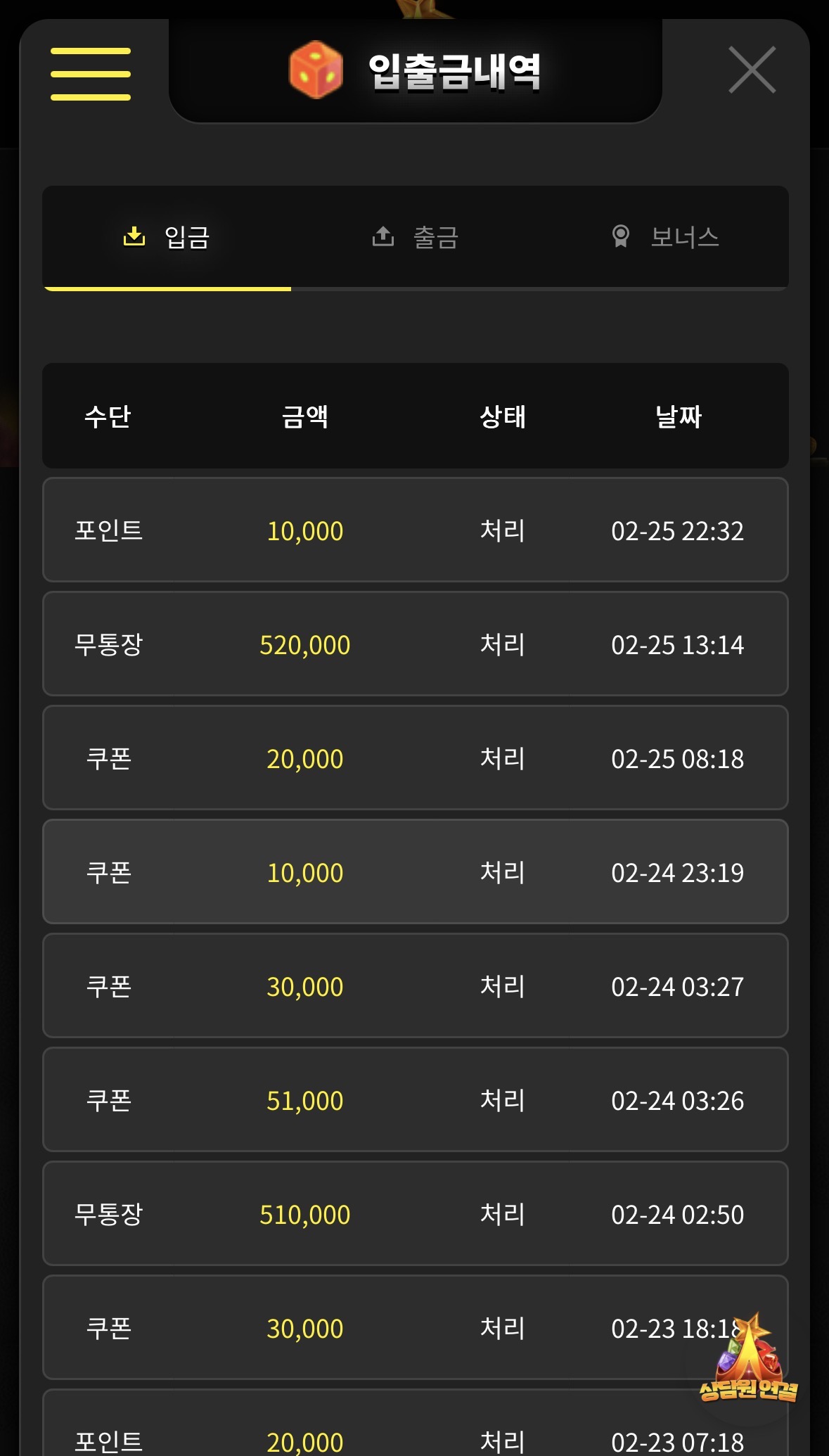The image size is (829, 1456).
Task: Open the hamburger menu
Action: [x=91, y=75]
